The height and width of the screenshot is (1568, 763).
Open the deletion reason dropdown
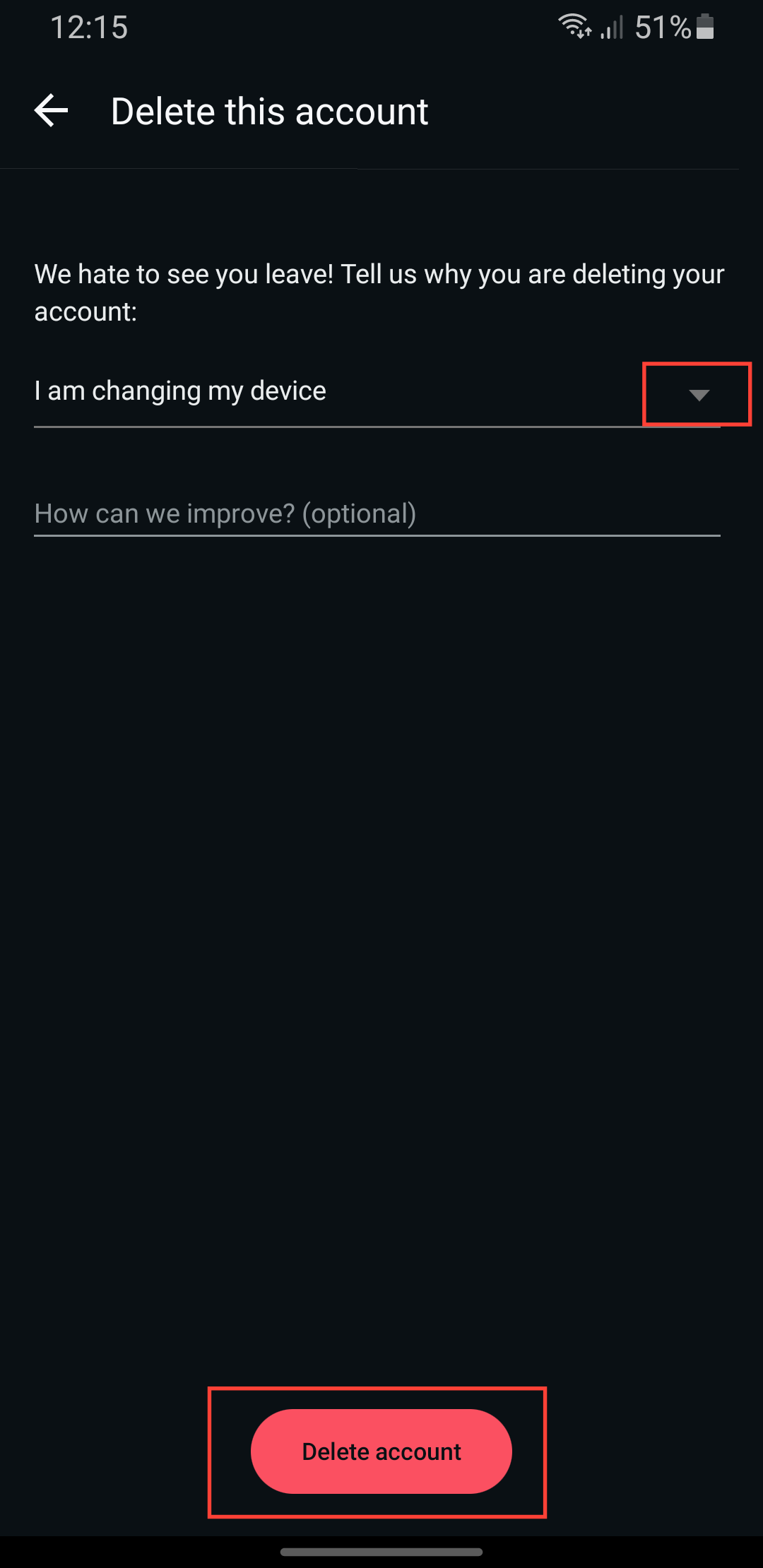click(x=698, y=394)
